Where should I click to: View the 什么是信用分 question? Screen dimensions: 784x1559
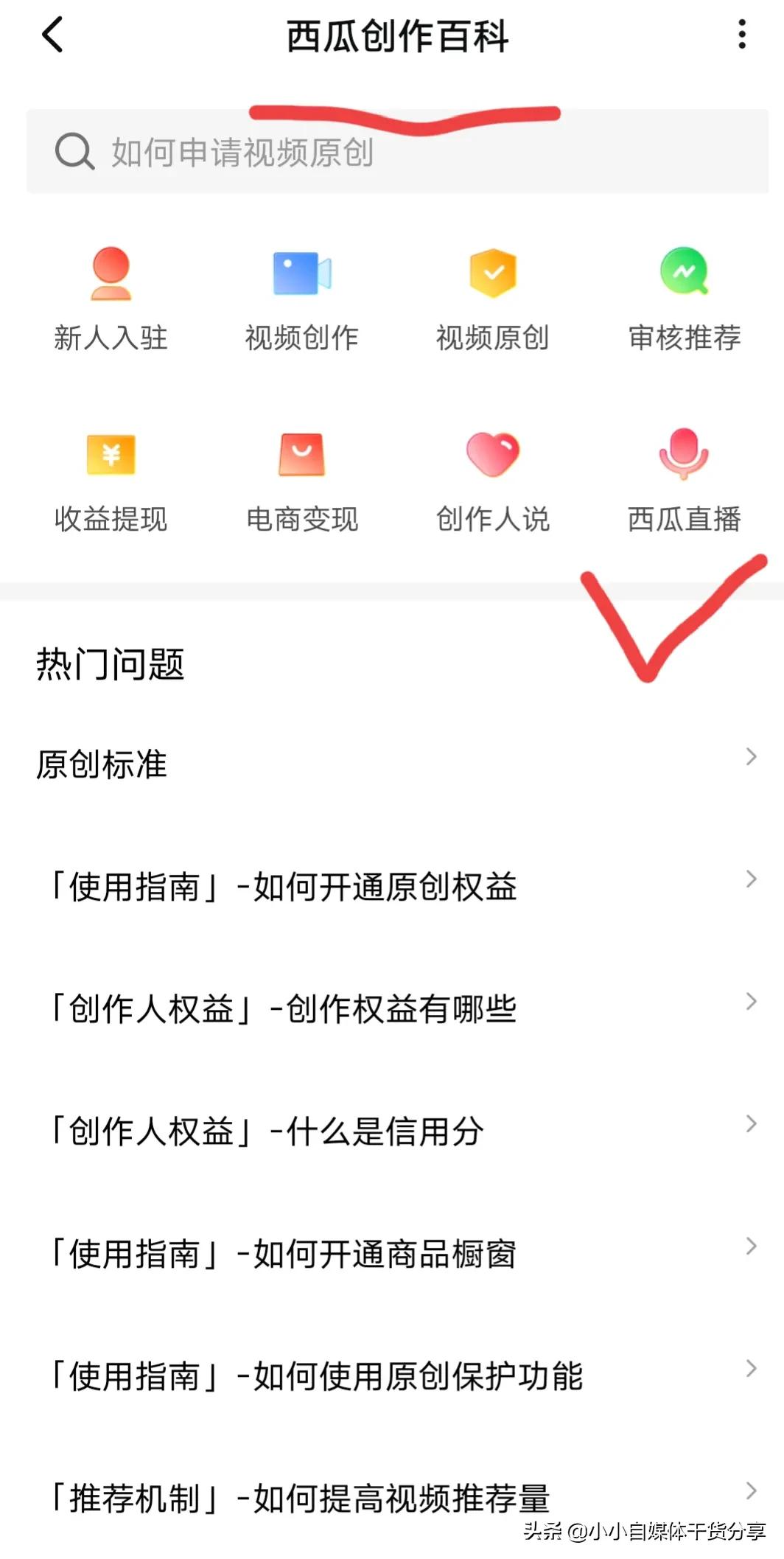tap(392, 1131)
